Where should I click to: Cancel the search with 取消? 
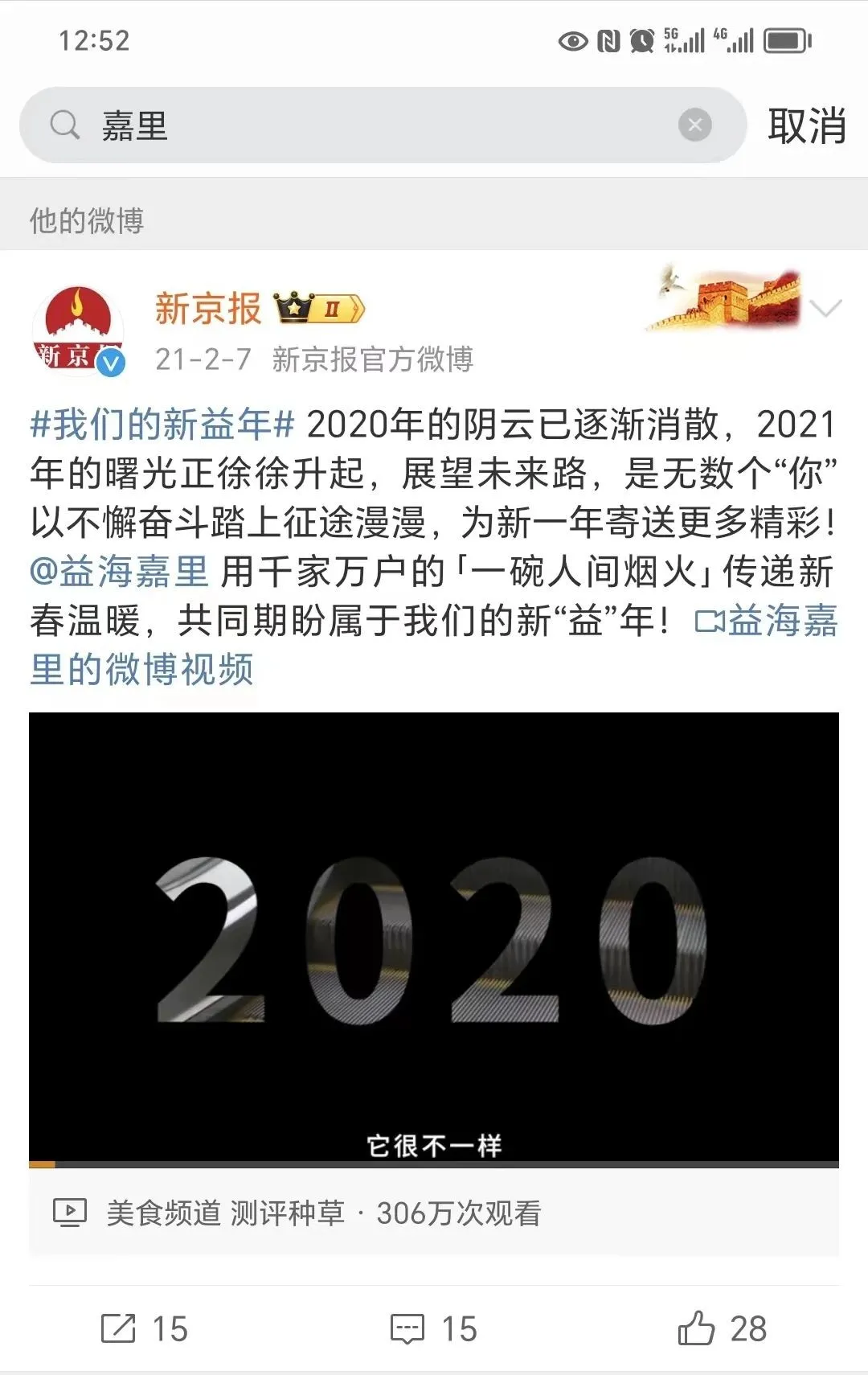pyautogui.click(x=806, y=126)
